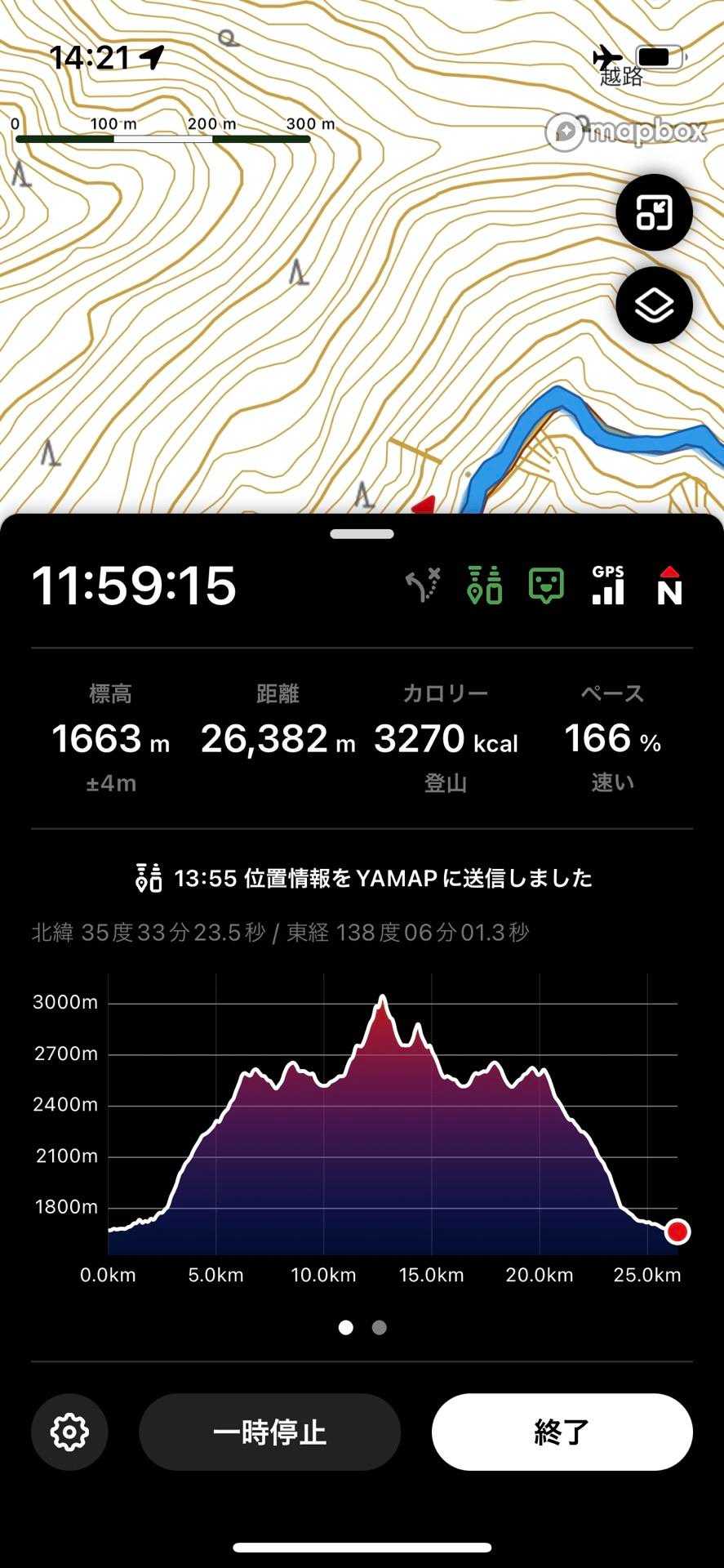Finish the activity with 終了

click(x=562, y=1432)
